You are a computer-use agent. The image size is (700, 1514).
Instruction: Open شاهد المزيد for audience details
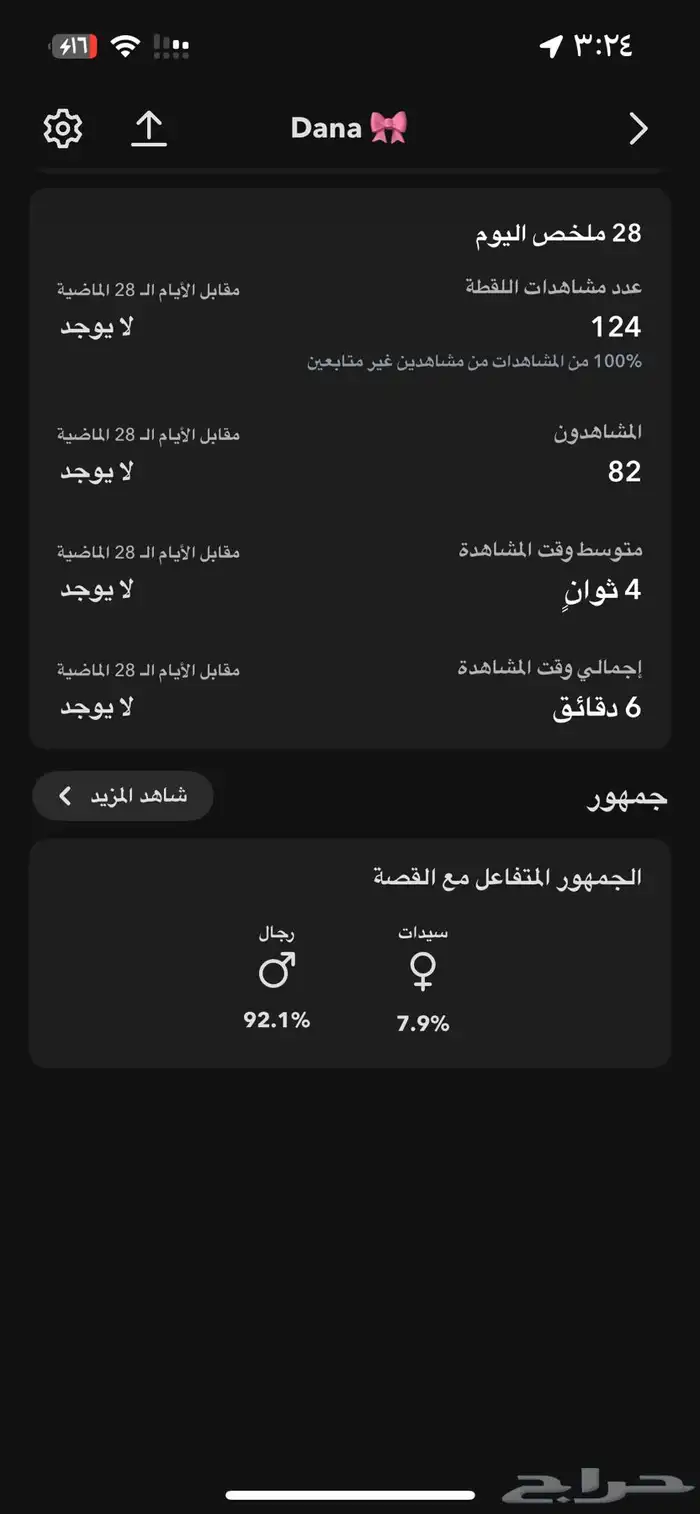tap(123, 796)
